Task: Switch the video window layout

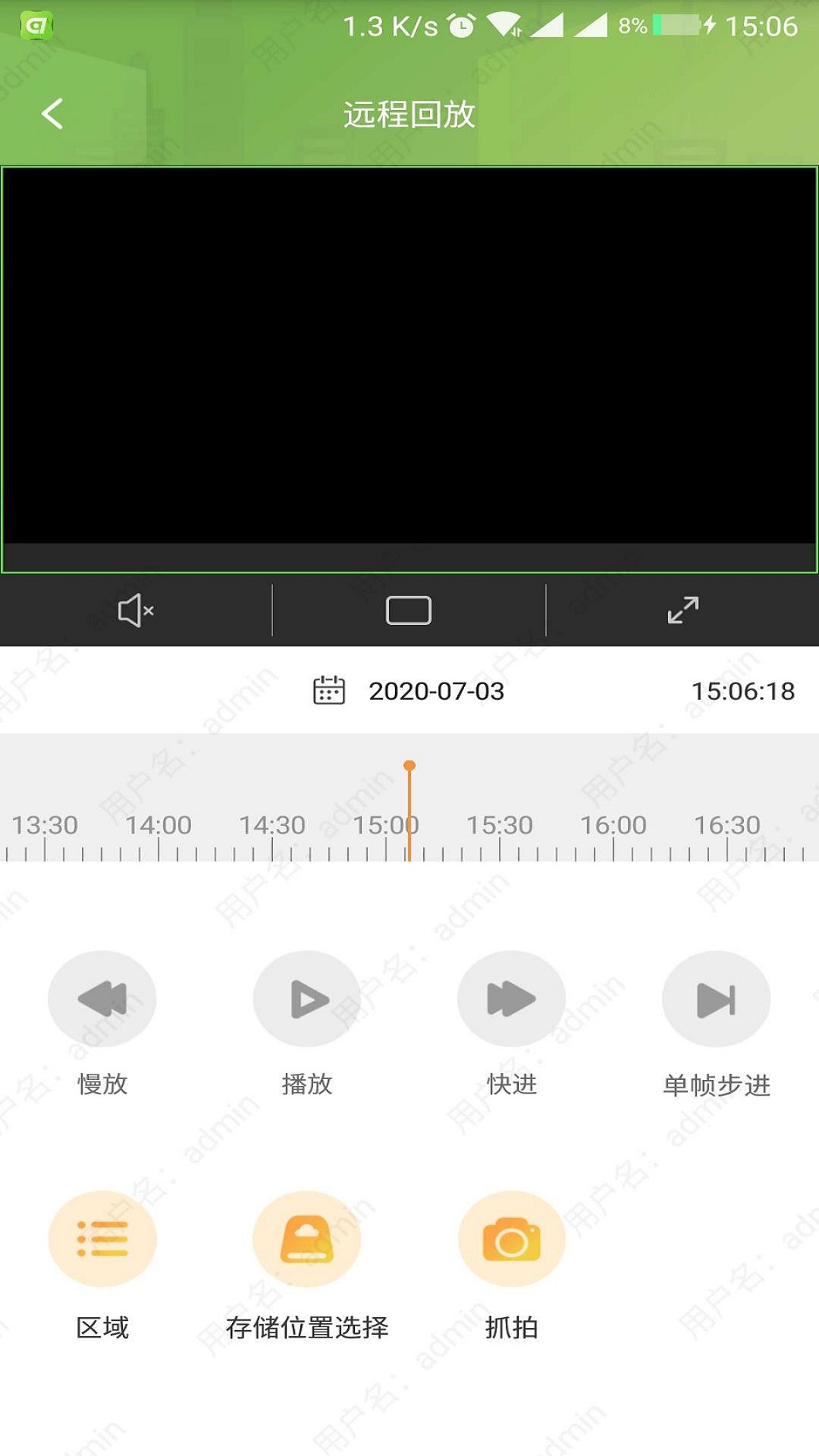Action: point(409,610)
